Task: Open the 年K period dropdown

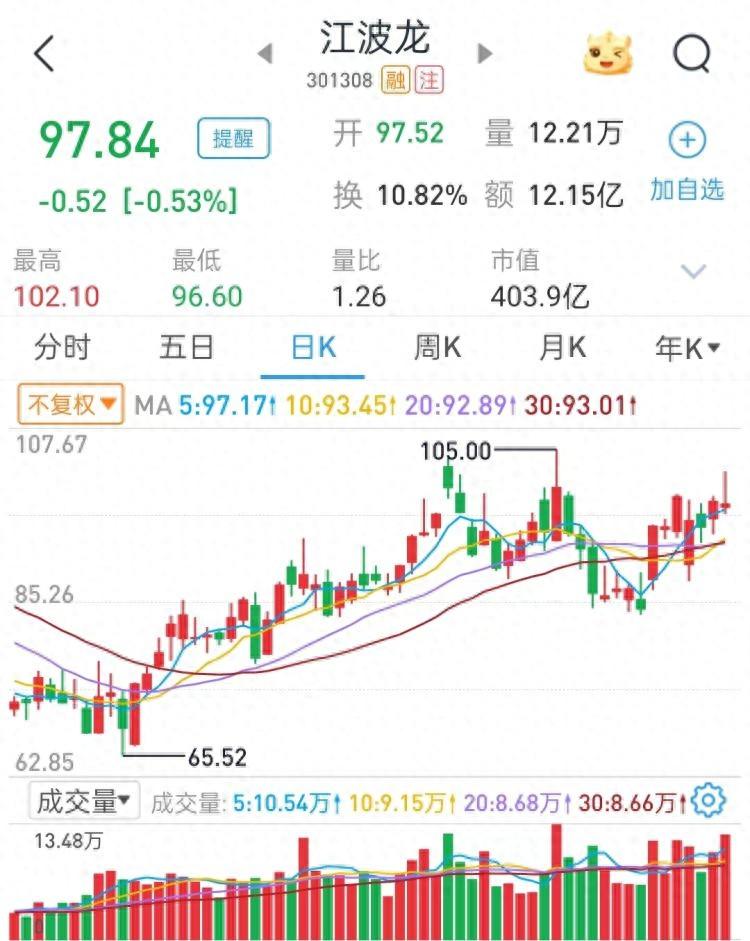Action: (x=688, y=348)
